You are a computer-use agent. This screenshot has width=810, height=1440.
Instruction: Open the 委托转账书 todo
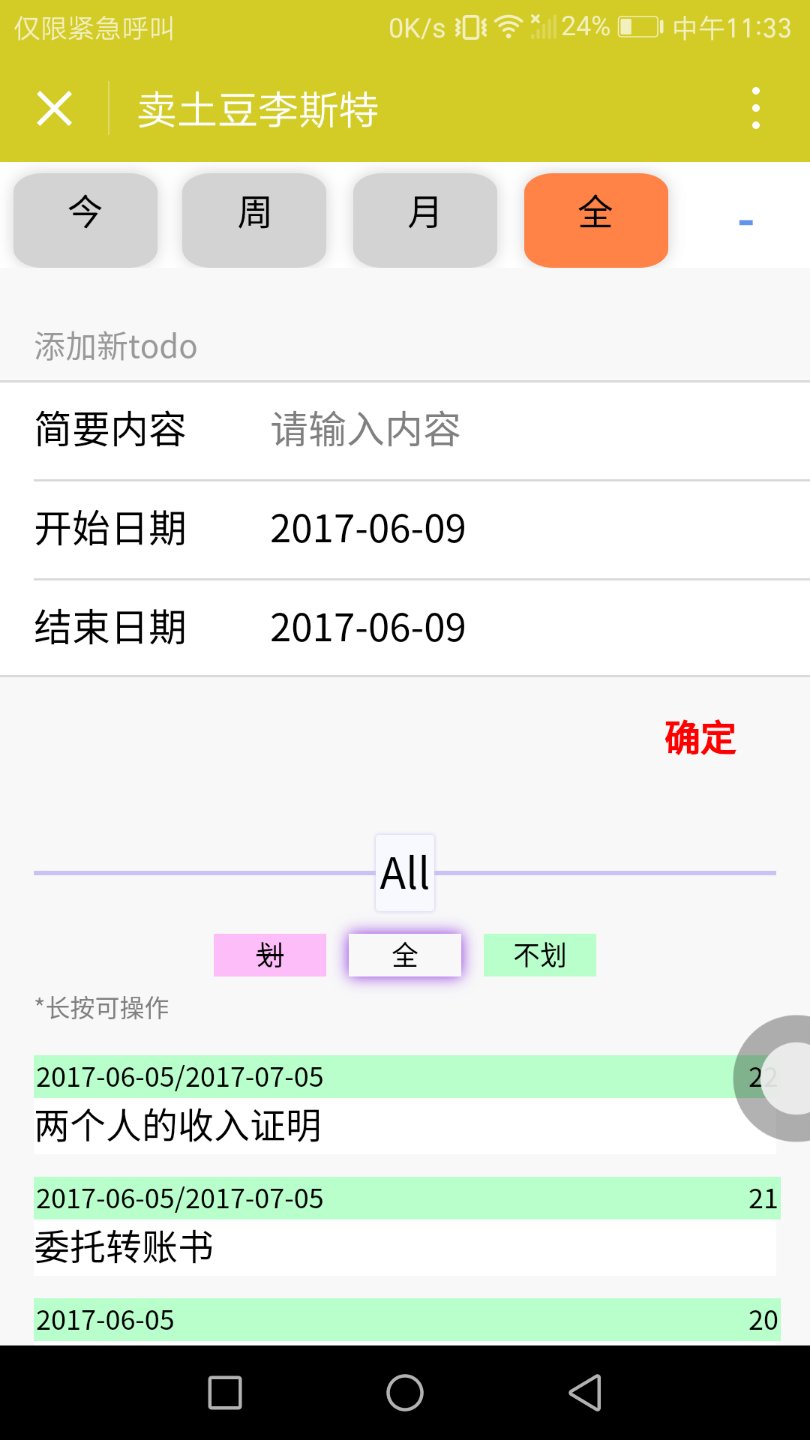(x=405, y=1226)
